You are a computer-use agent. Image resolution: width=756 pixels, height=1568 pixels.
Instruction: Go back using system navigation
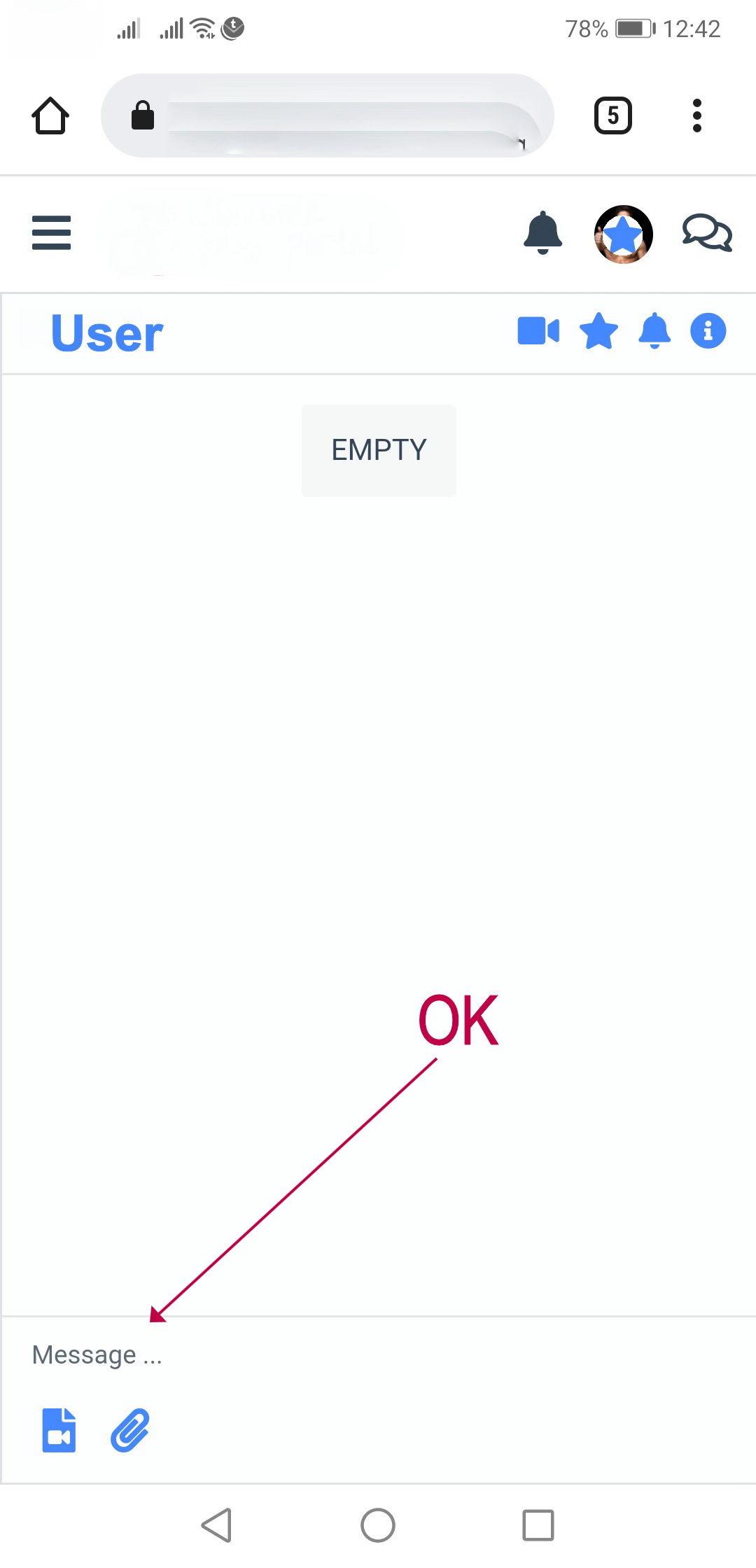pos(216,1525)
